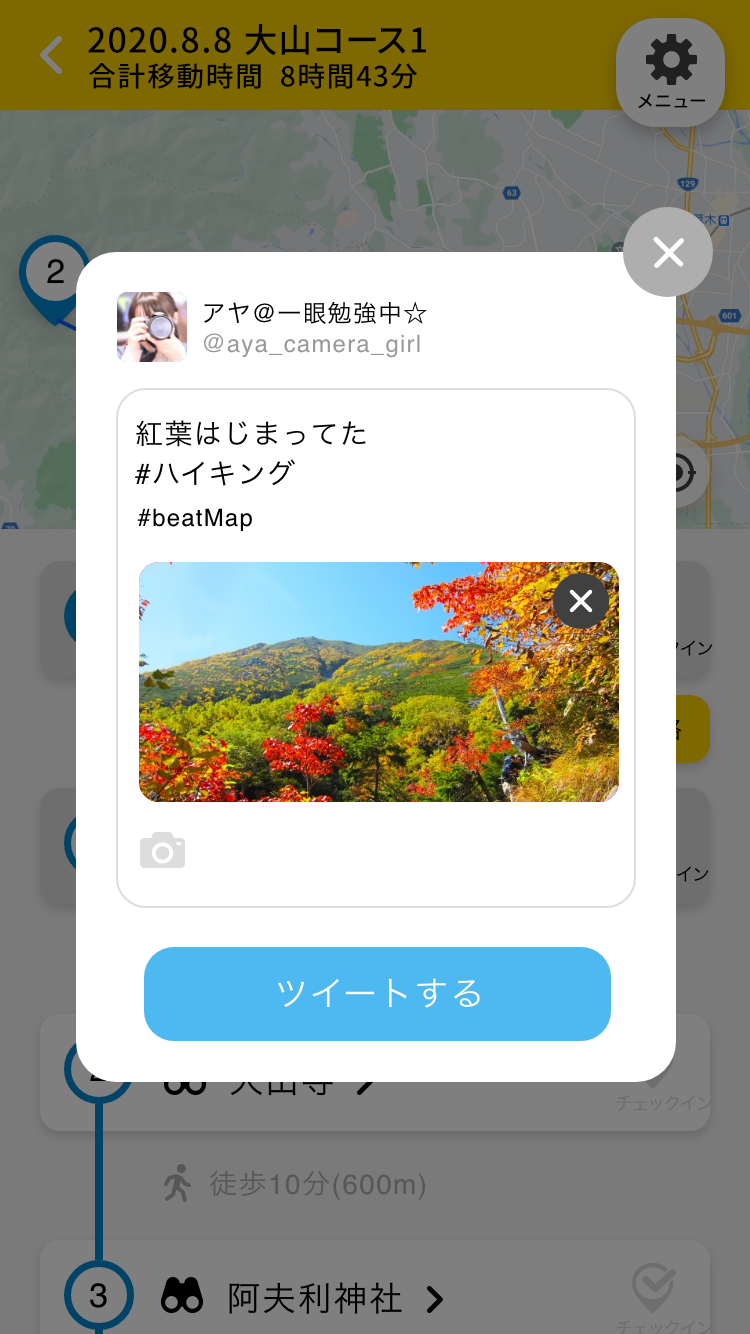Go back with the header arrow
Image resolution: width=750 pixels, height=1334 pixels.
52,55
